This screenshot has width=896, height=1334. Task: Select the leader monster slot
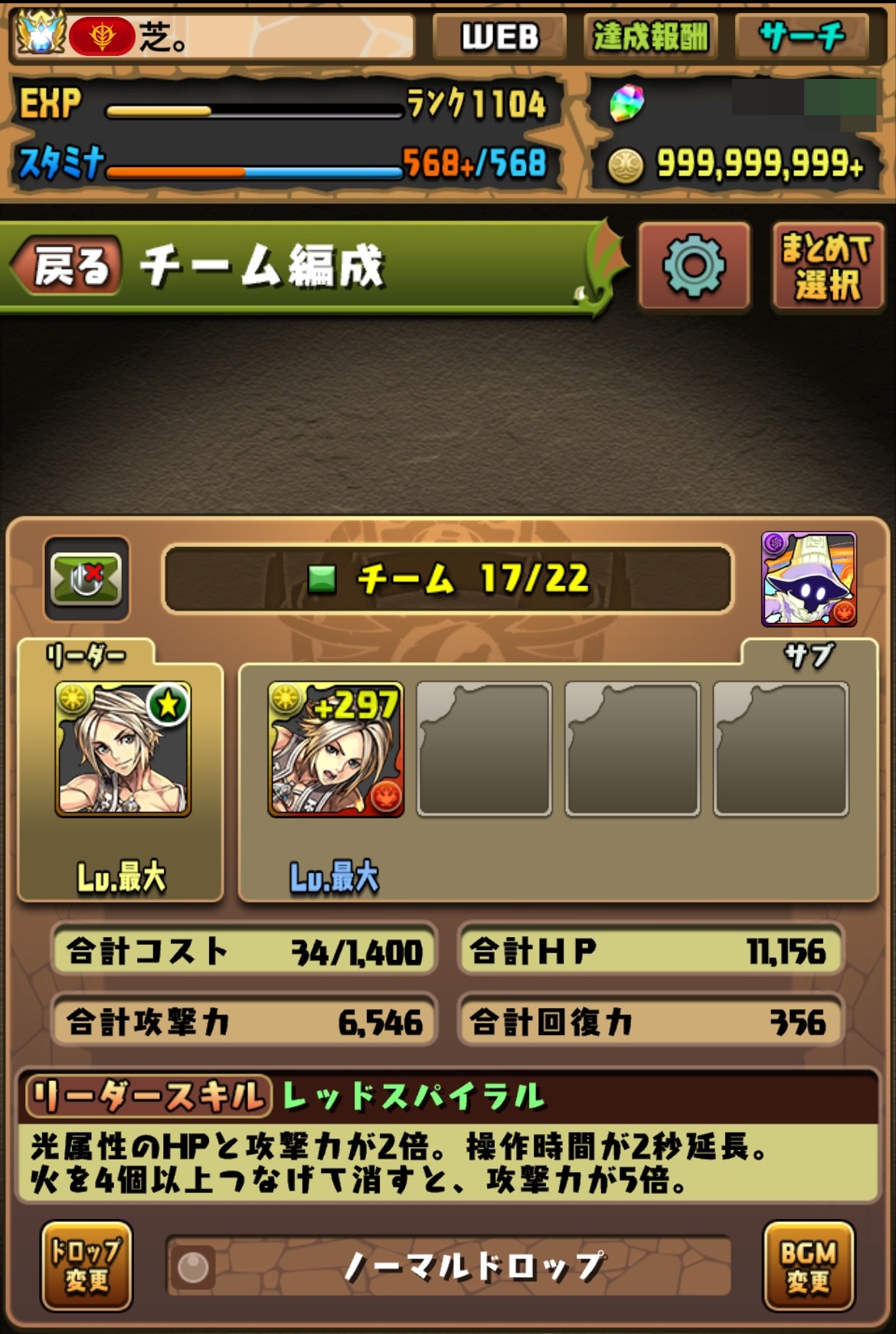[123, 749]
